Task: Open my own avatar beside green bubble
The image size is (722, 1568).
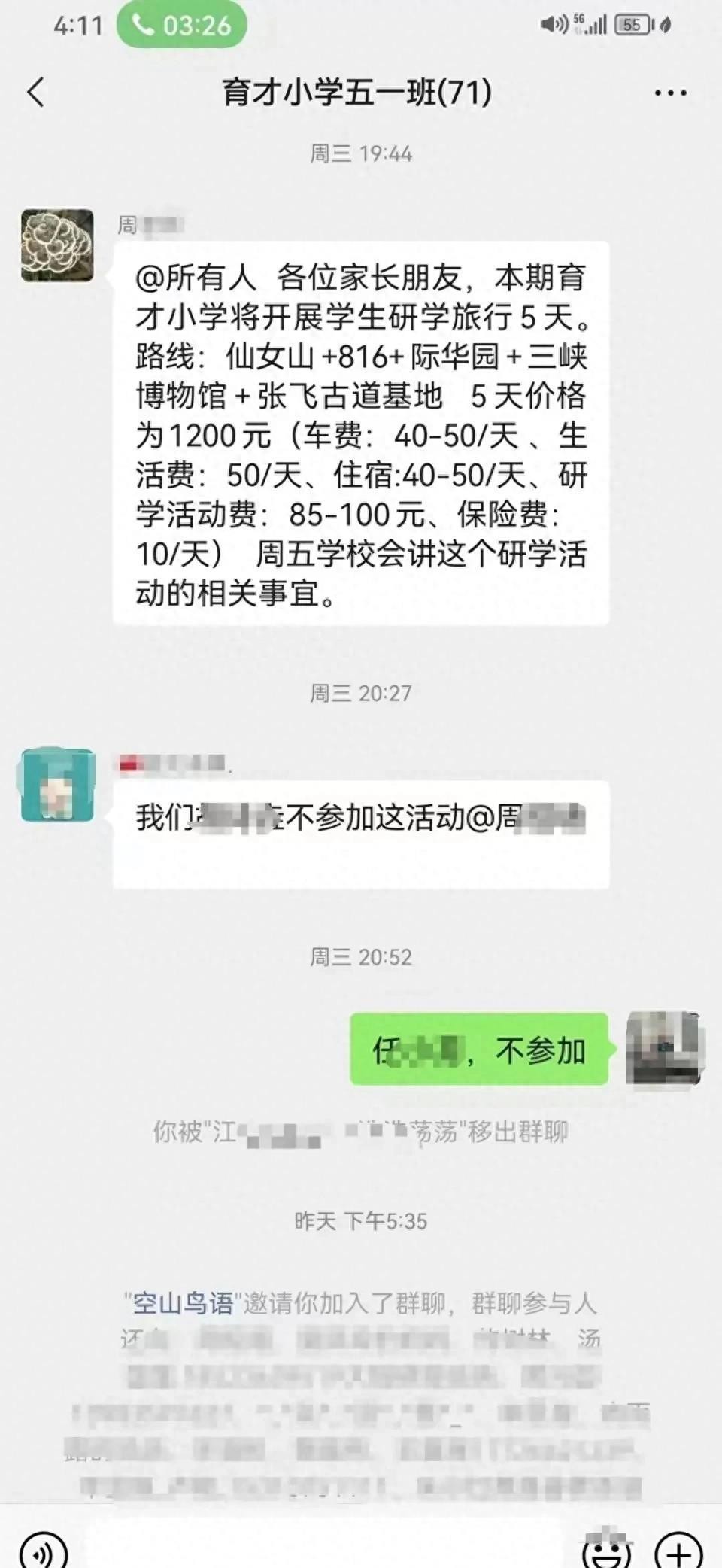Action: click(663, 1048)
